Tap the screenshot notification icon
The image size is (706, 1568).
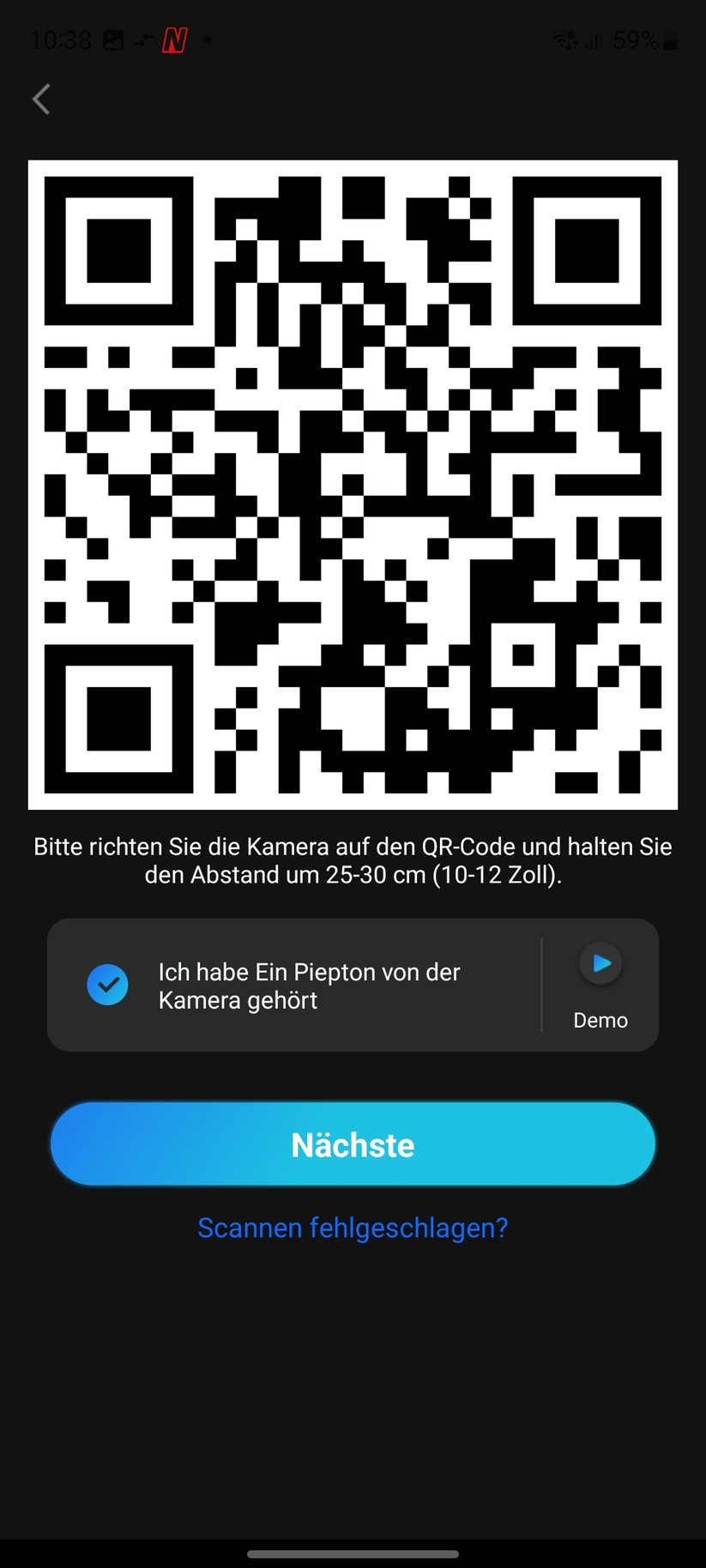click(x=113, y=39)
